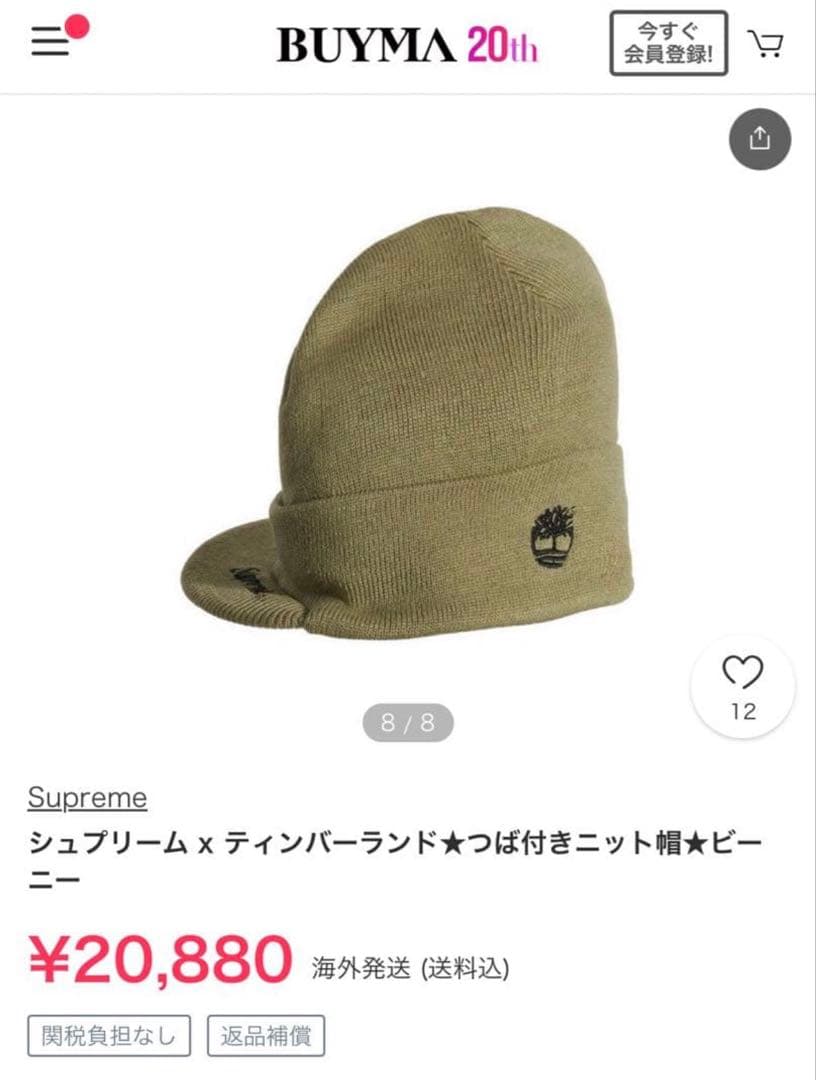The width and height of the screenshot is (816, 1080).
Task: Open the Supreme brand link
Action: tap(87, 798)
